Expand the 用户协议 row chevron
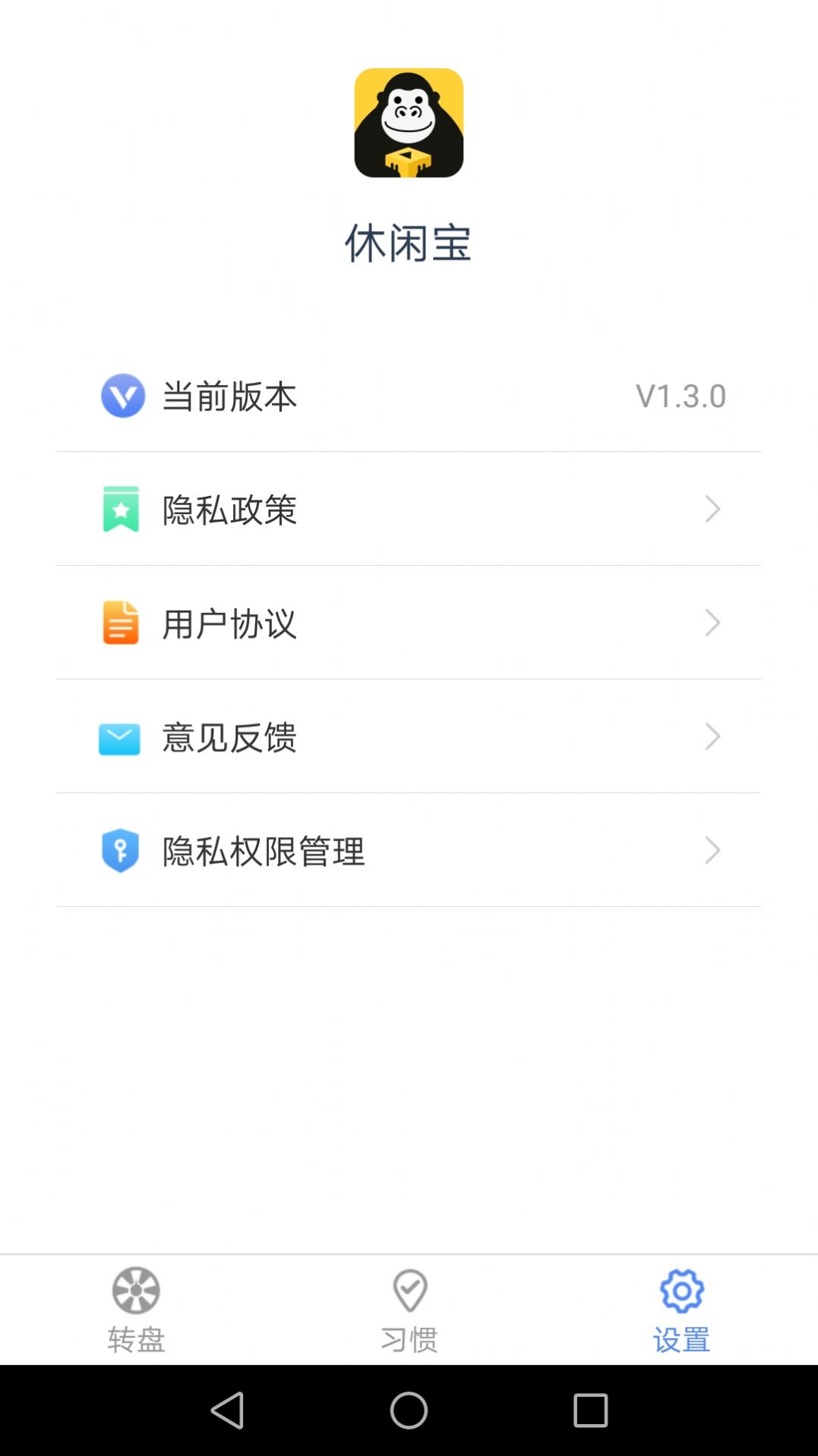The width and height of the screenshot is (818, 1456). click(712, 624)
